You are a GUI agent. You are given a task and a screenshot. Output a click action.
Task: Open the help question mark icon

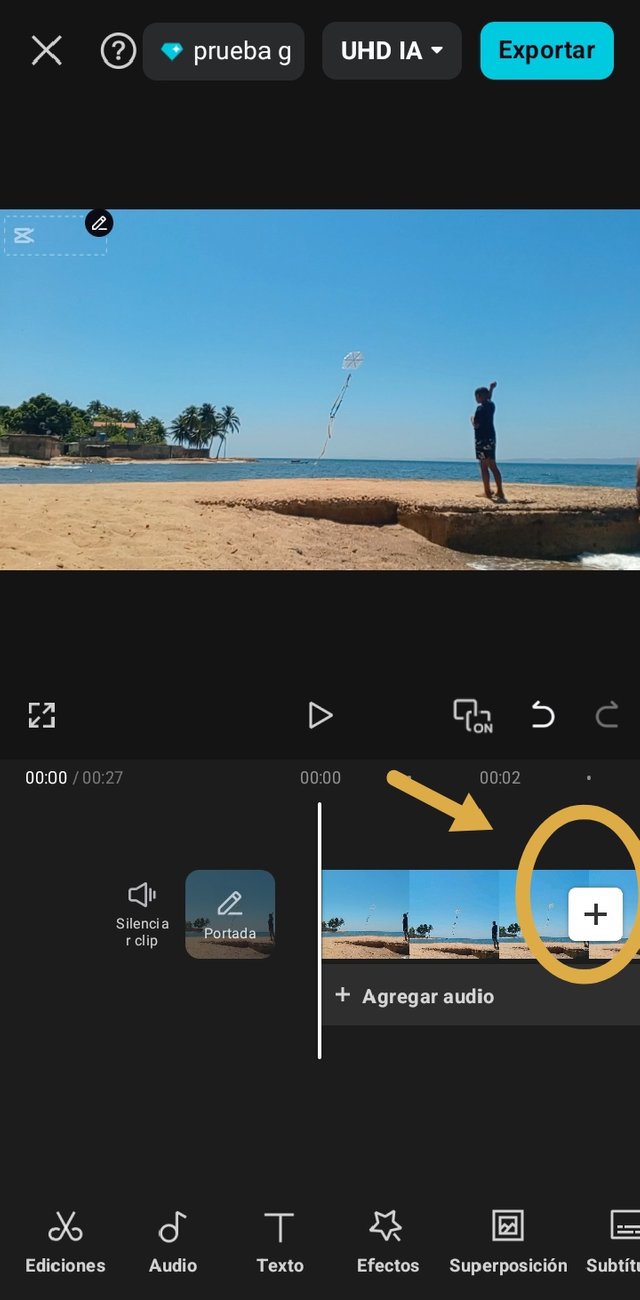coord(118,51)
